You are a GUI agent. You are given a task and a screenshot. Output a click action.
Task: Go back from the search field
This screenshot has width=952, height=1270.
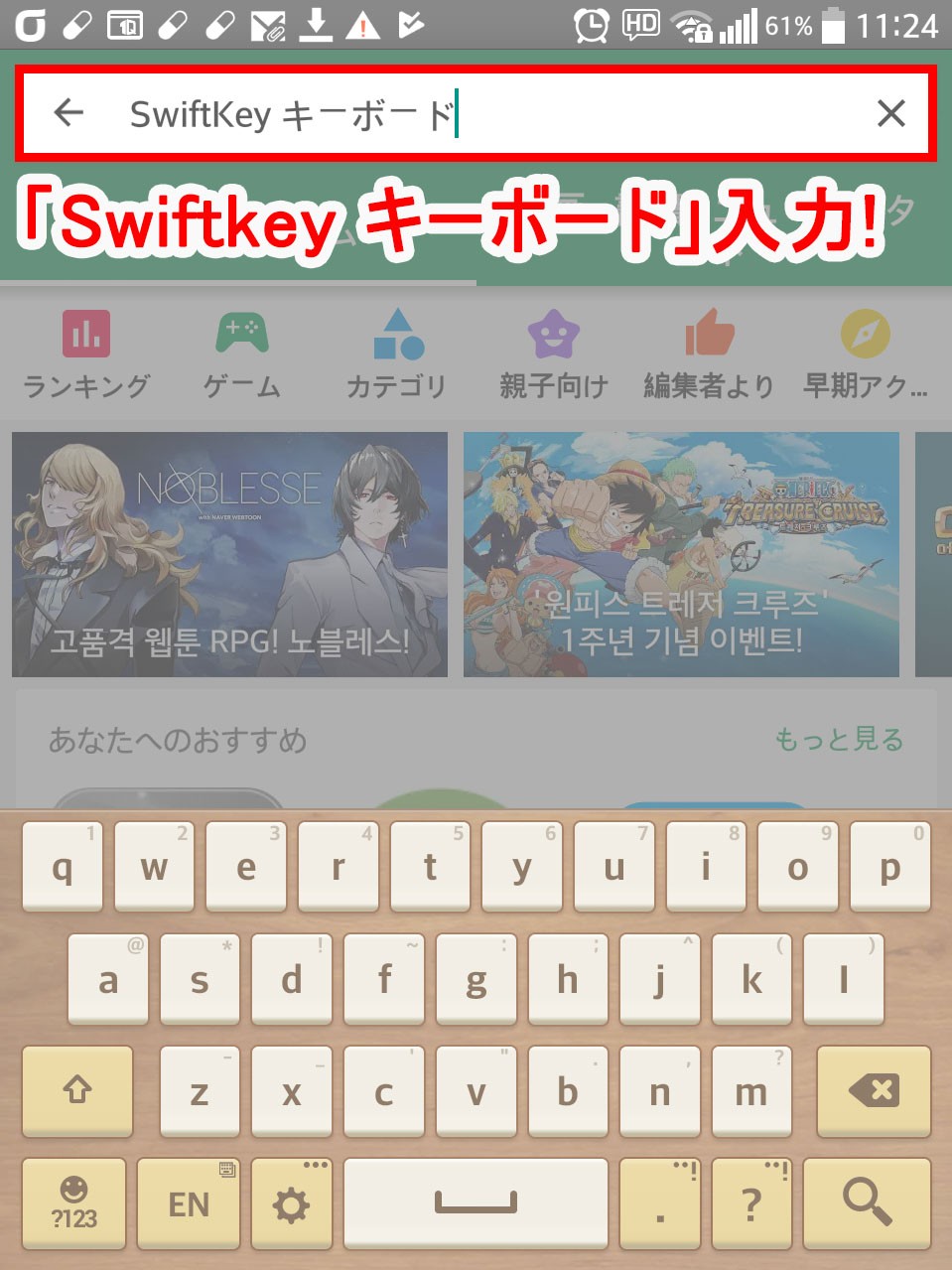click(68, 113)
